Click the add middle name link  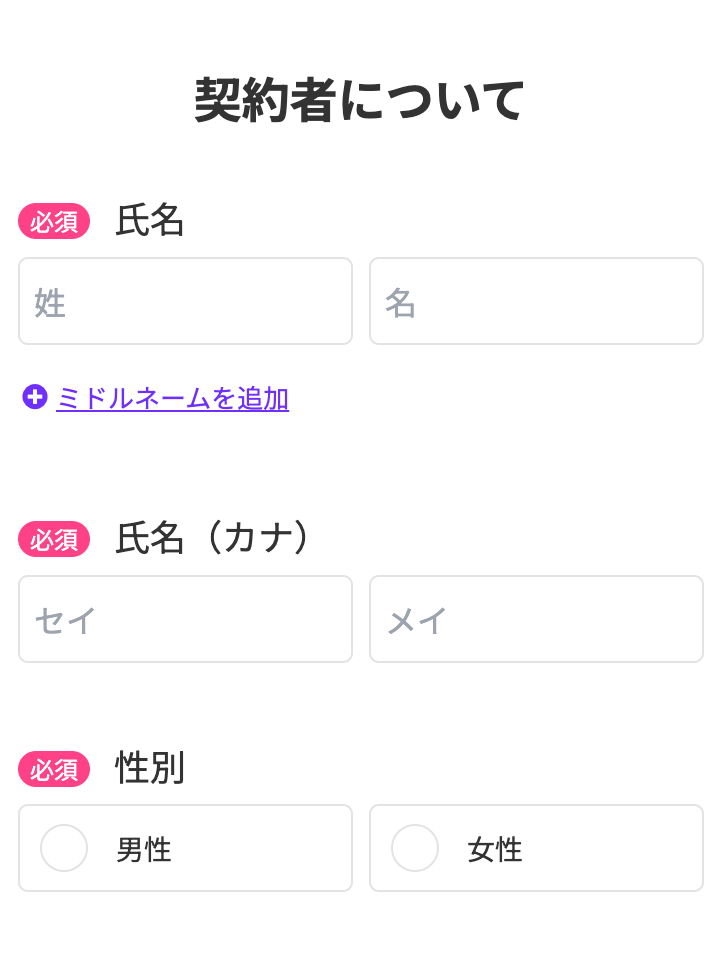pyautogui.click(x=171, y=399)
